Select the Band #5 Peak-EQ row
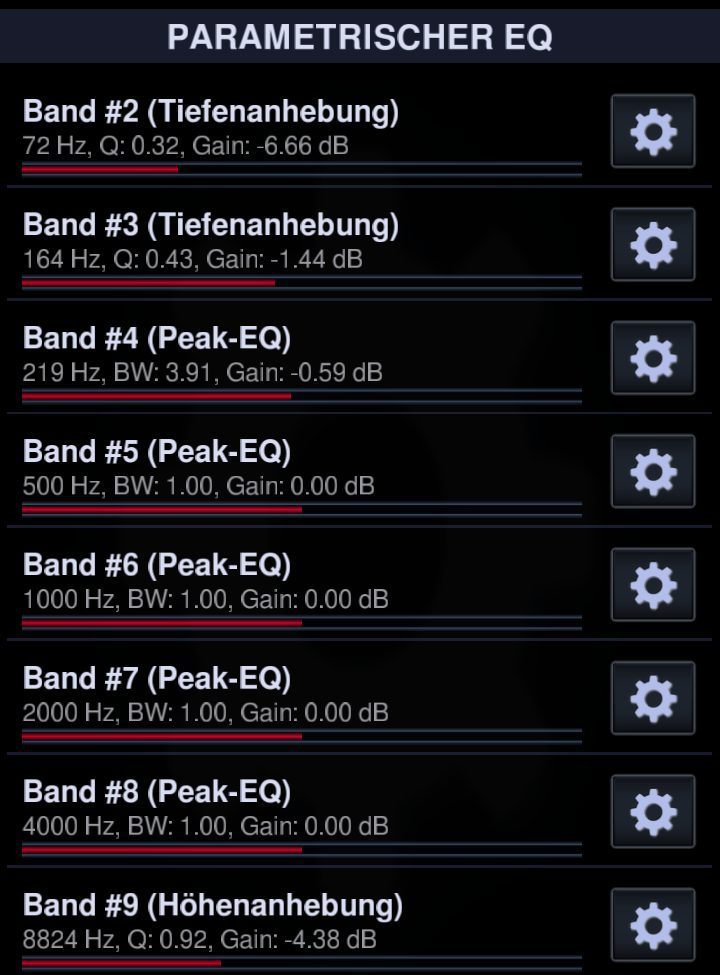This screenshot has width=720, height=975. click(x=300, y=470)
